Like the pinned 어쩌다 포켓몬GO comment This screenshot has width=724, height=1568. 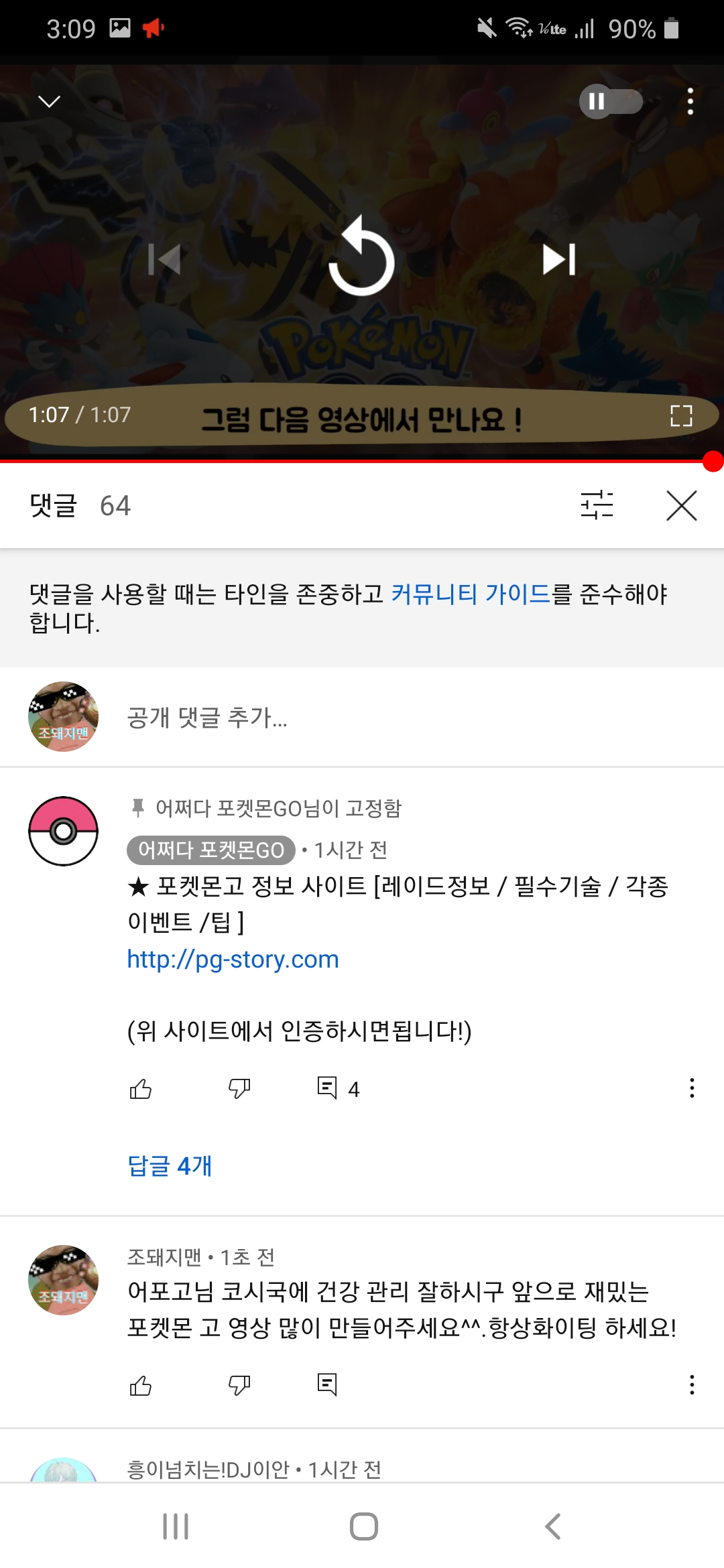tap(141, 1089)
